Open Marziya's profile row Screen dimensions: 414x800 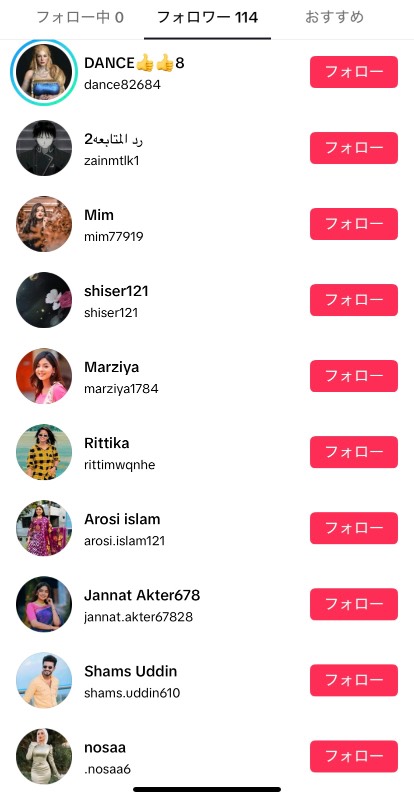207,376
